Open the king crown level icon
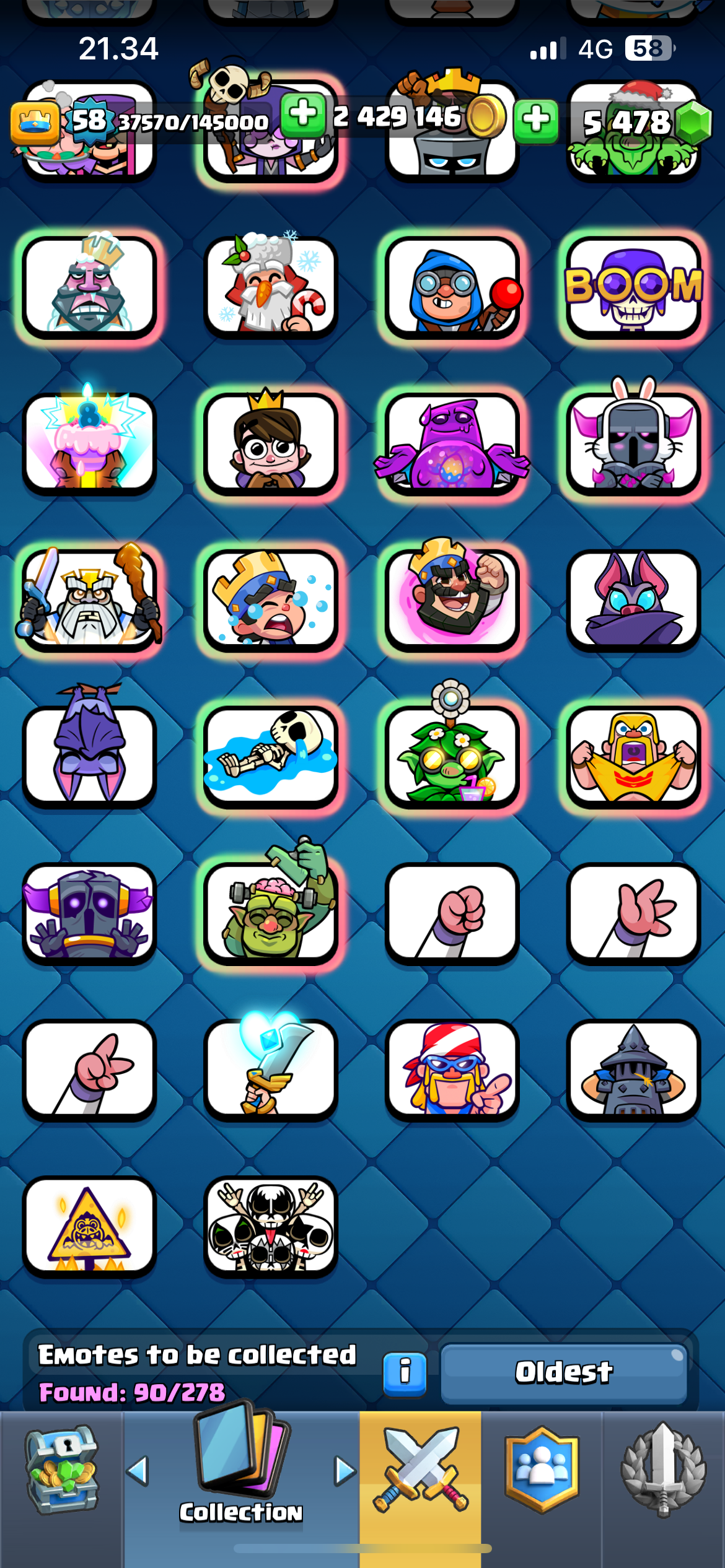725x1568 pixels. point(35,123)
